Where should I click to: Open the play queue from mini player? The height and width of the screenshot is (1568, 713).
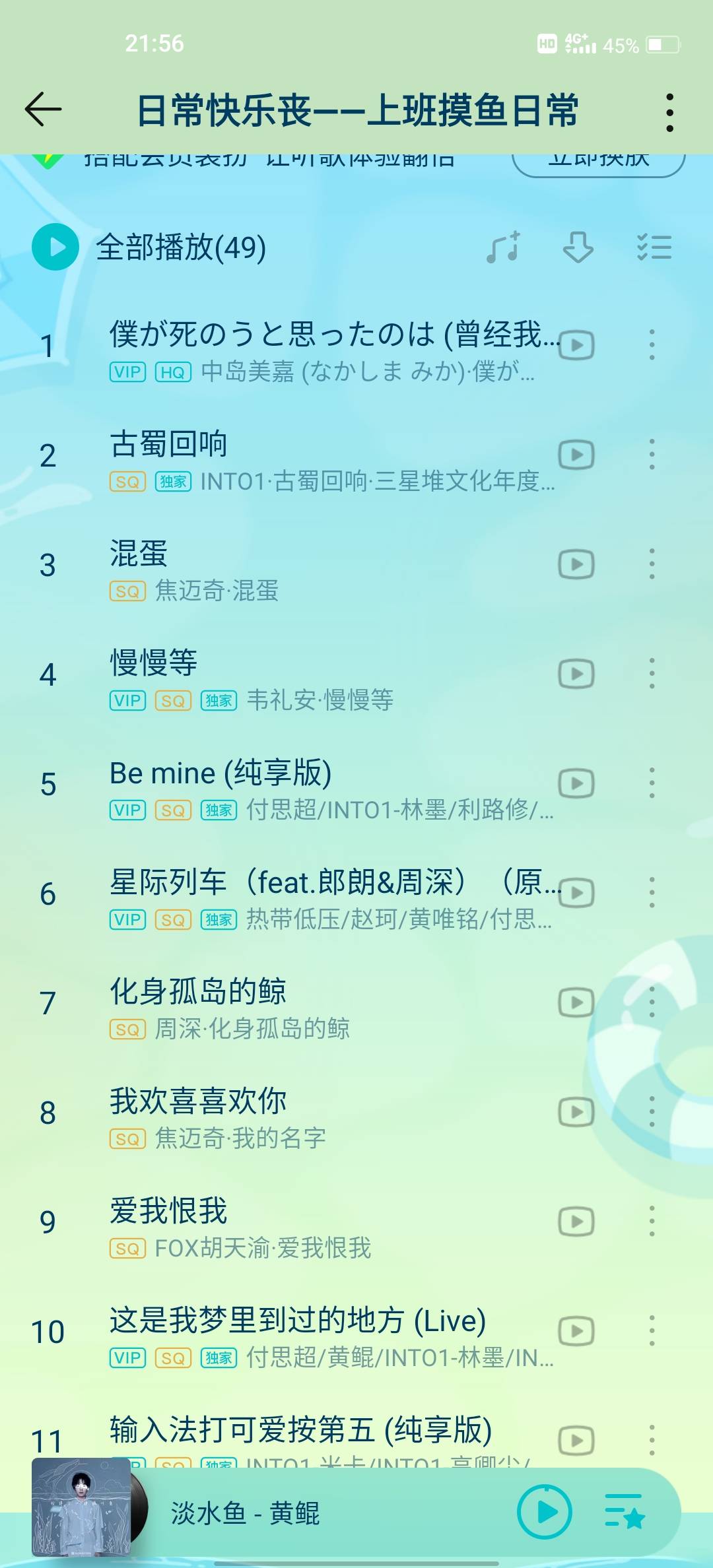[625, 1512]
